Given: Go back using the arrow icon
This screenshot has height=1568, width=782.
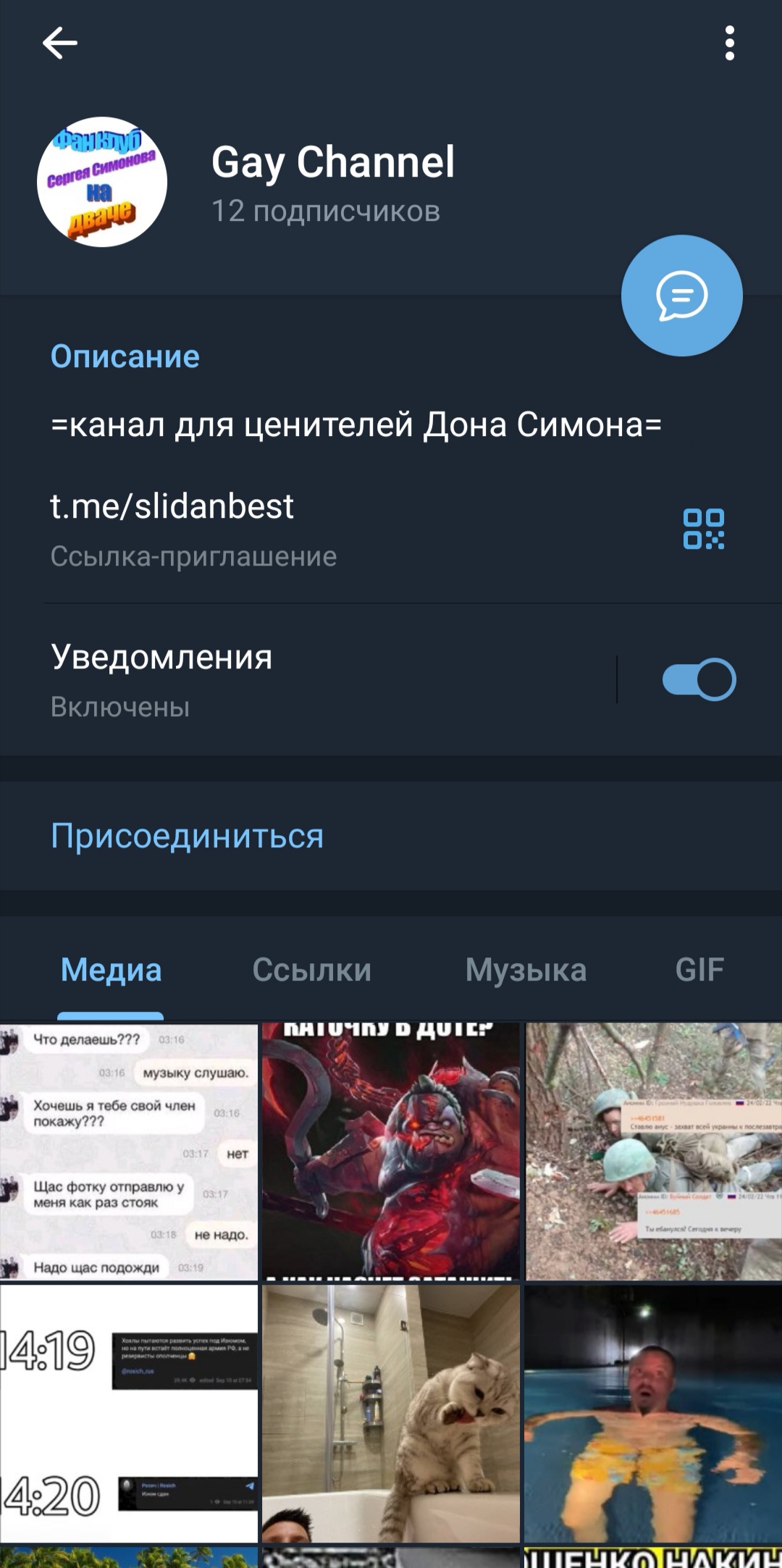Looking at the screenshot, I should [59, 43].
